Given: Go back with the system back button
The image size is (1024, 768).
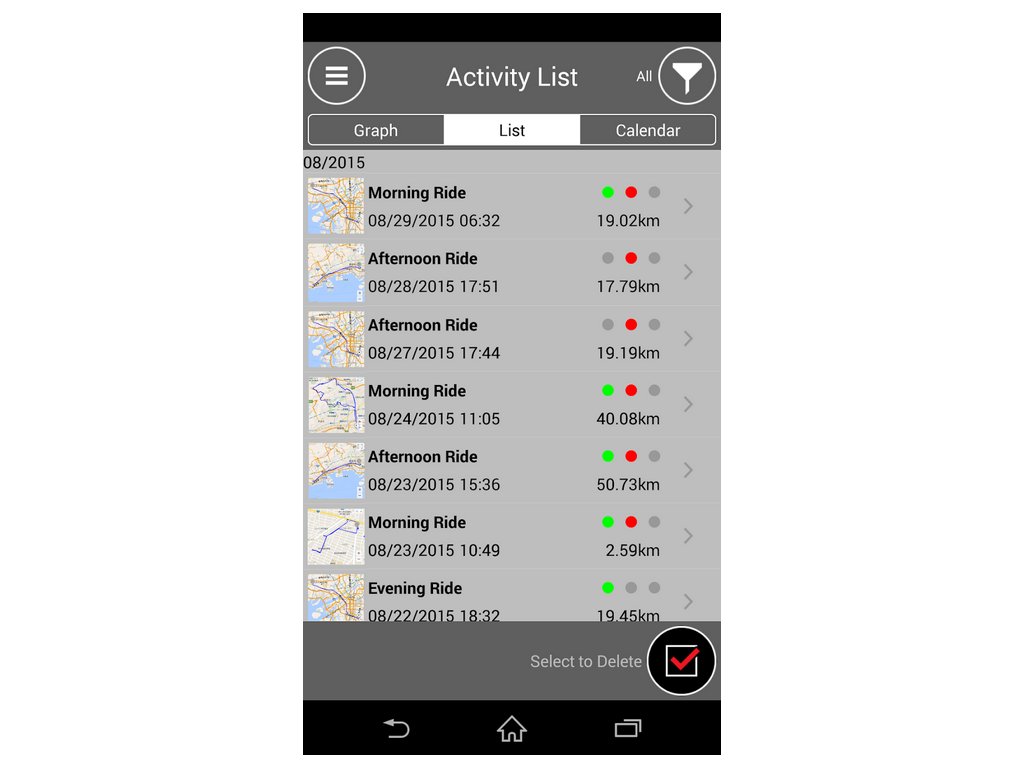Looking at the screenshot, I should coord(397,729).
